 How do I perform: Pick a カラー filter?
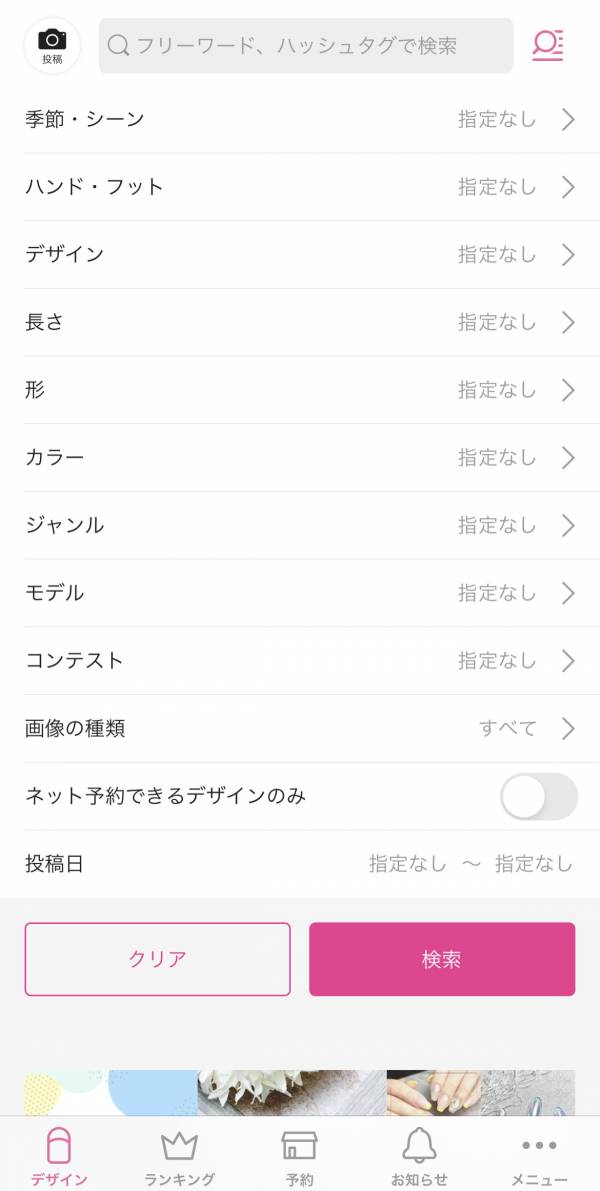point(300,458)
